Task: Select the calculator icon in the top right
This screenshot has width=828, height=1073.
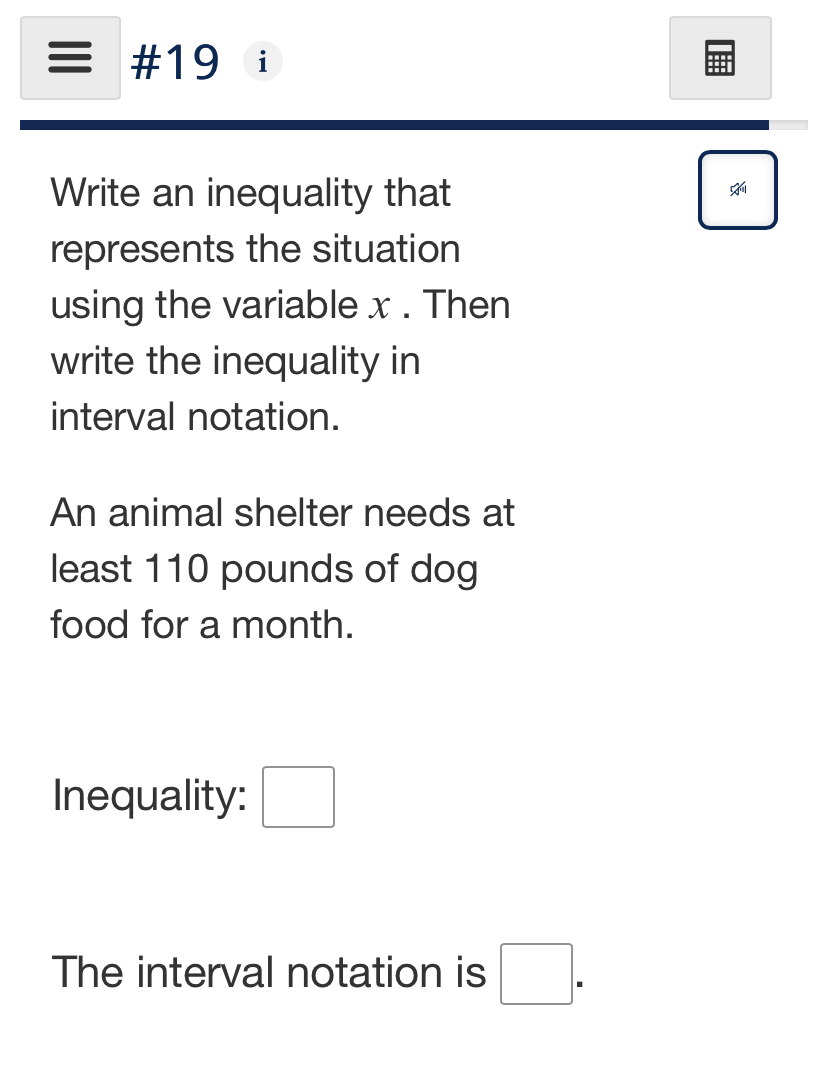Action: 720,58
